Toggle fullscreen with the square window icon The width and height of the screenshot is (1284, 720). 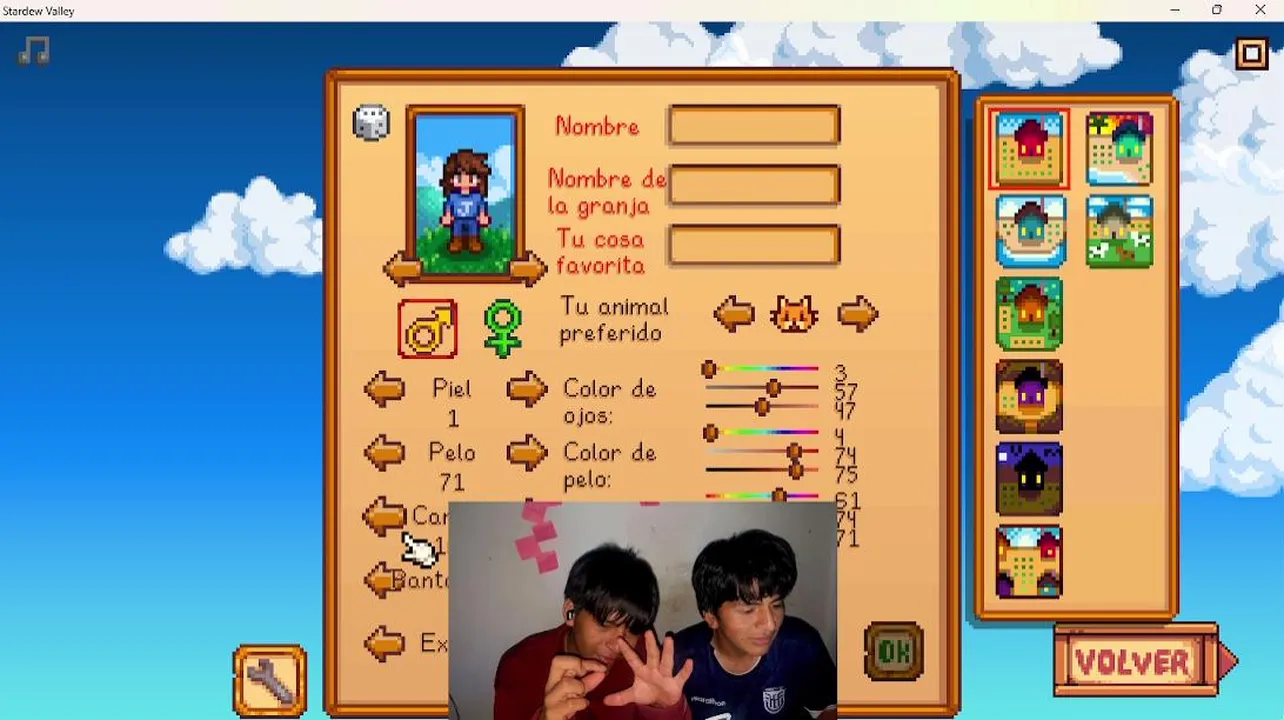click(1251, 53)
